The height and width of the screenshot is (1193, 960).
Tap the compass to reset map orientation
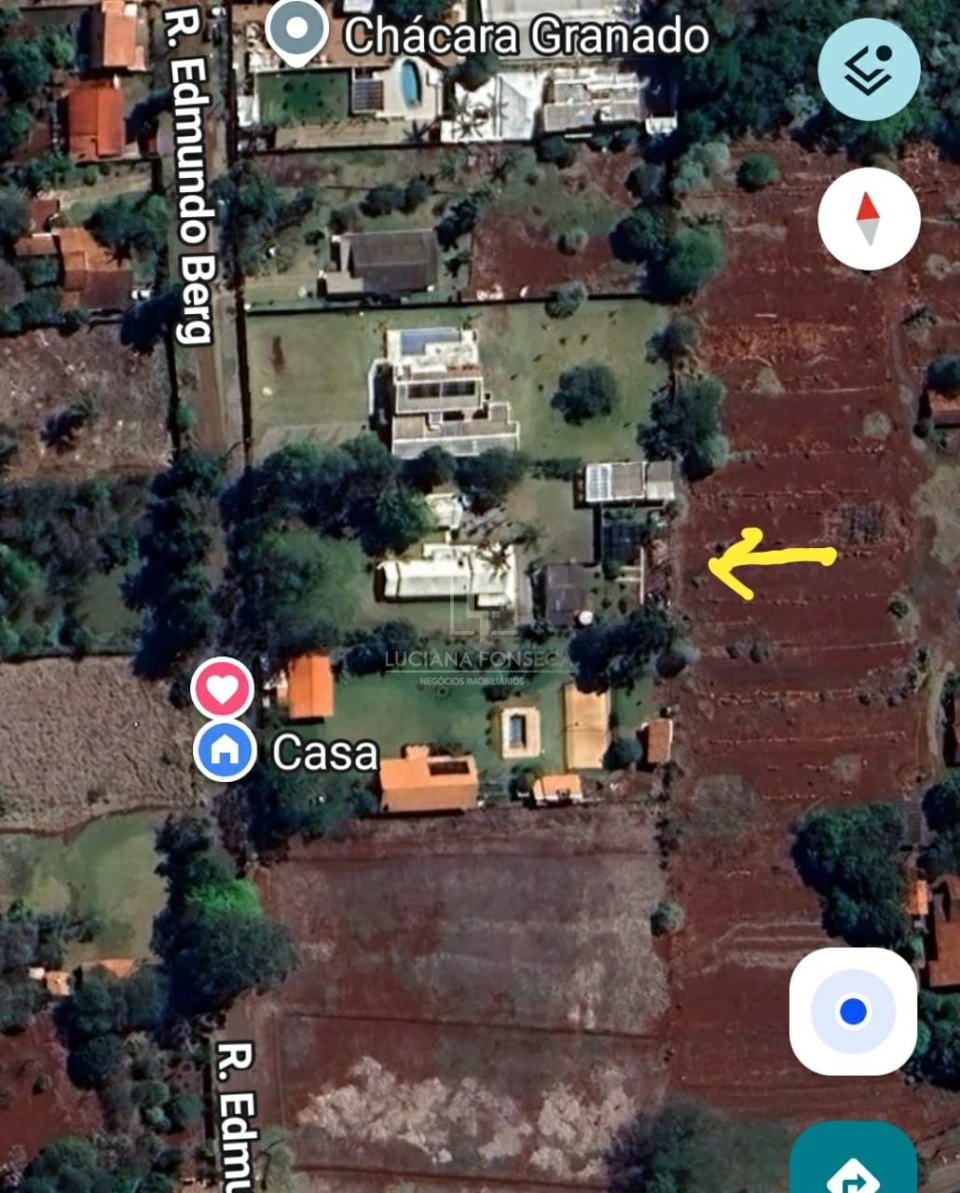click(868, 218)
